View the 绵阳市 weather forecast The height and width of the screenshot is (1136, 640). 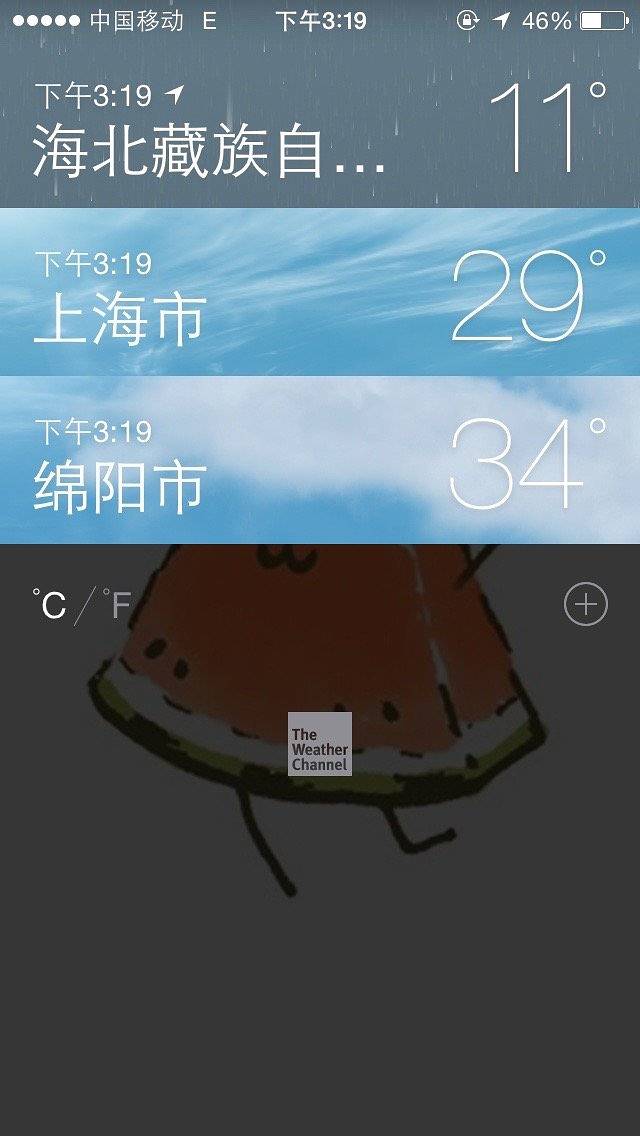click(320, 462)
